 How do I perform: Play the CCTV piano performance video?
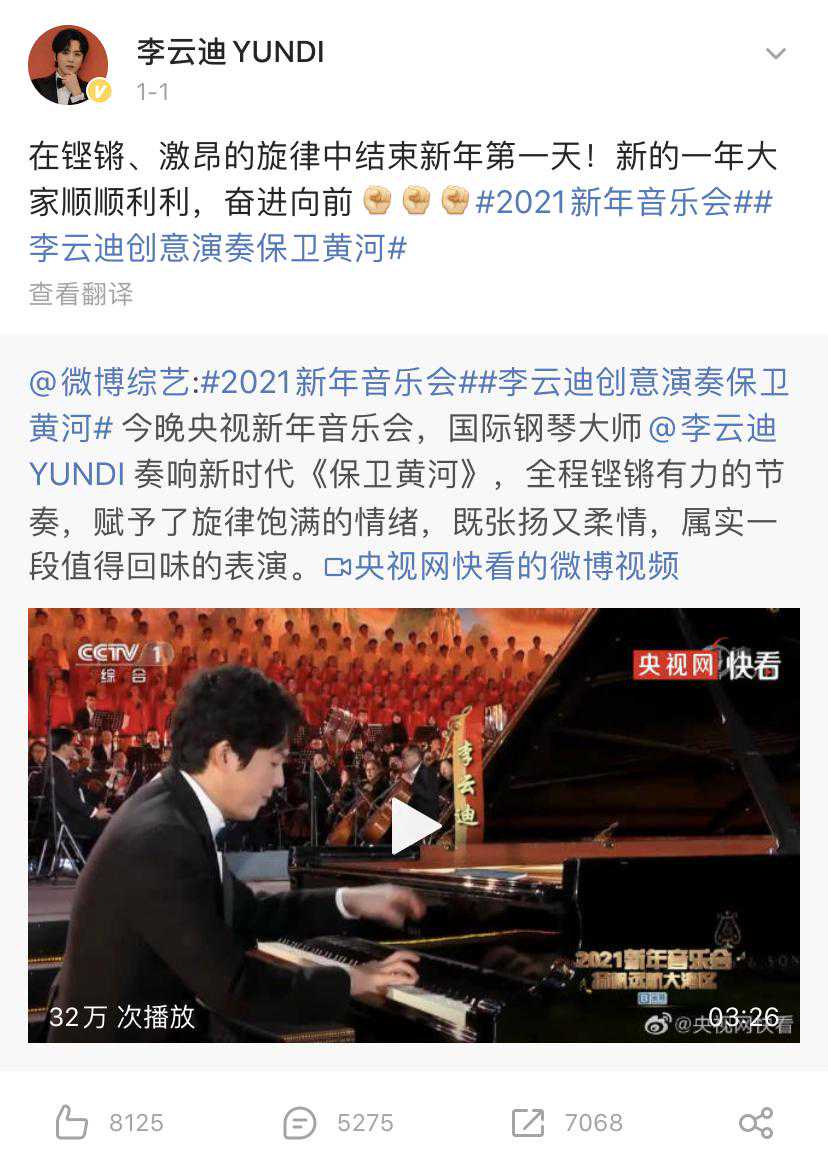pos(414,826)
